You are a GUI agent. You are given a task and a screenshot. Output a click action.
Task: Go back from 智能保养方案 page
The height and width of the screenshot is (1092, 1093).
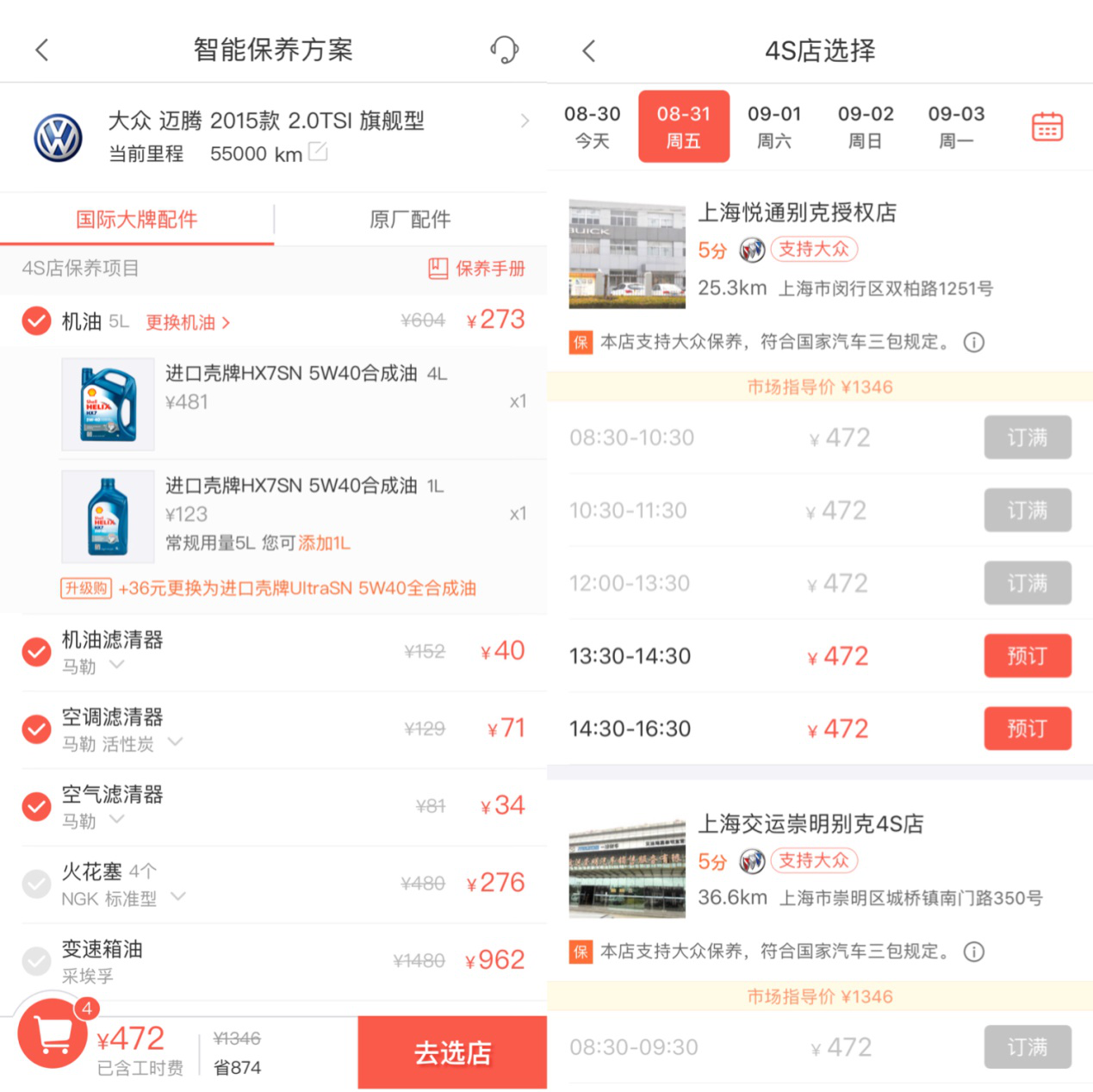(41, 50)
